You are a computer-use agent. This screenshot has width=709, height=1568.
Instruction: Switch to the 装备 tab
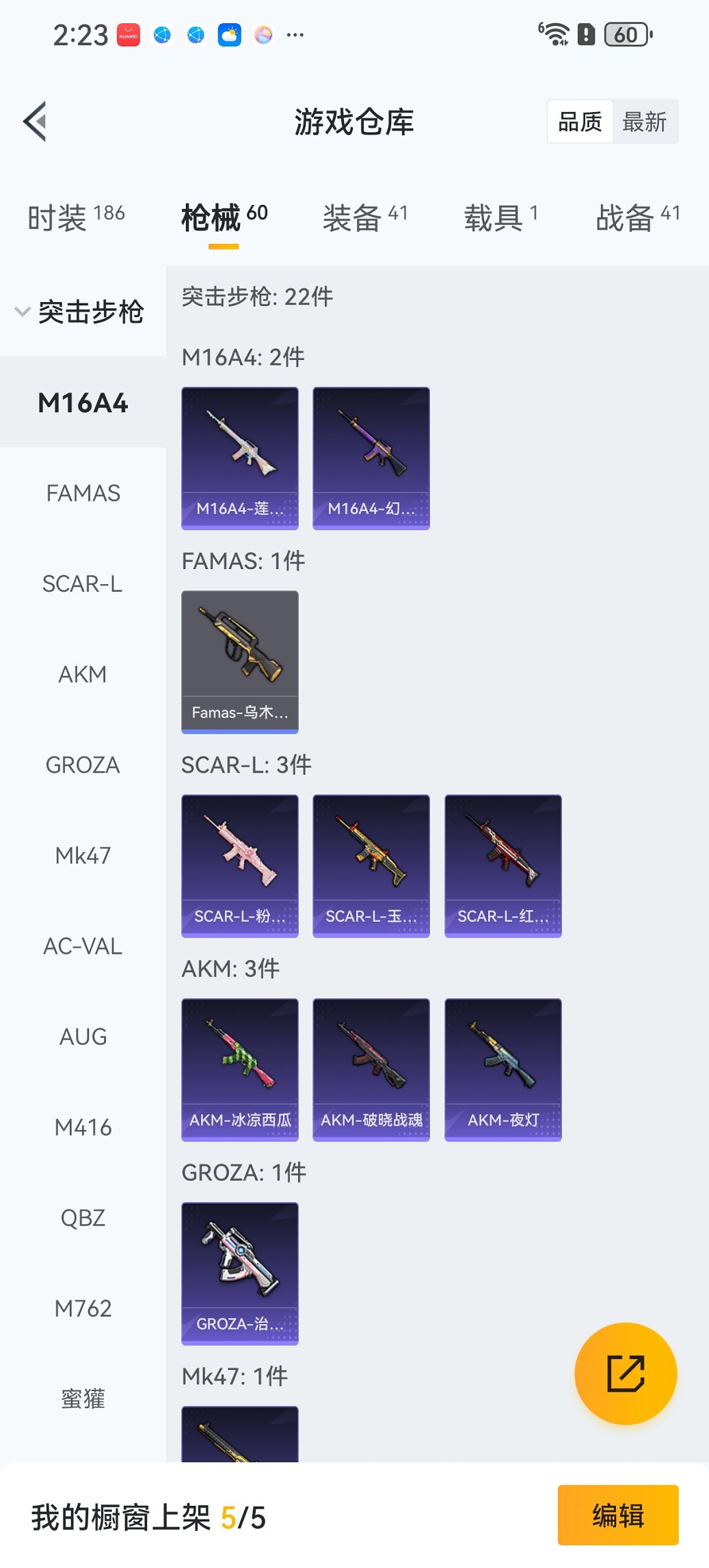pos(365,217)
